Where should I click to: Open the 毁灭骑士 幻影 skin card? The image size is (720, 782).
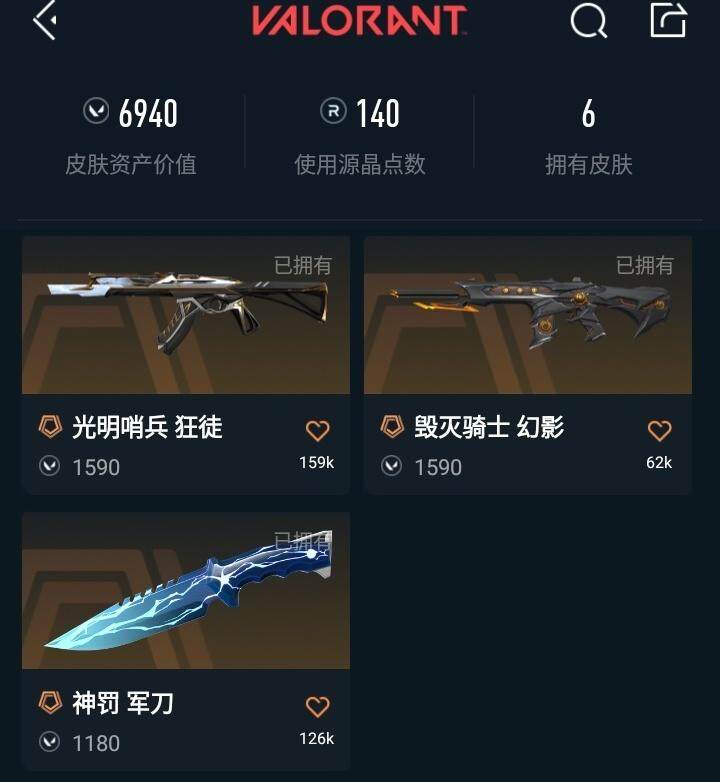pos(527,316)
